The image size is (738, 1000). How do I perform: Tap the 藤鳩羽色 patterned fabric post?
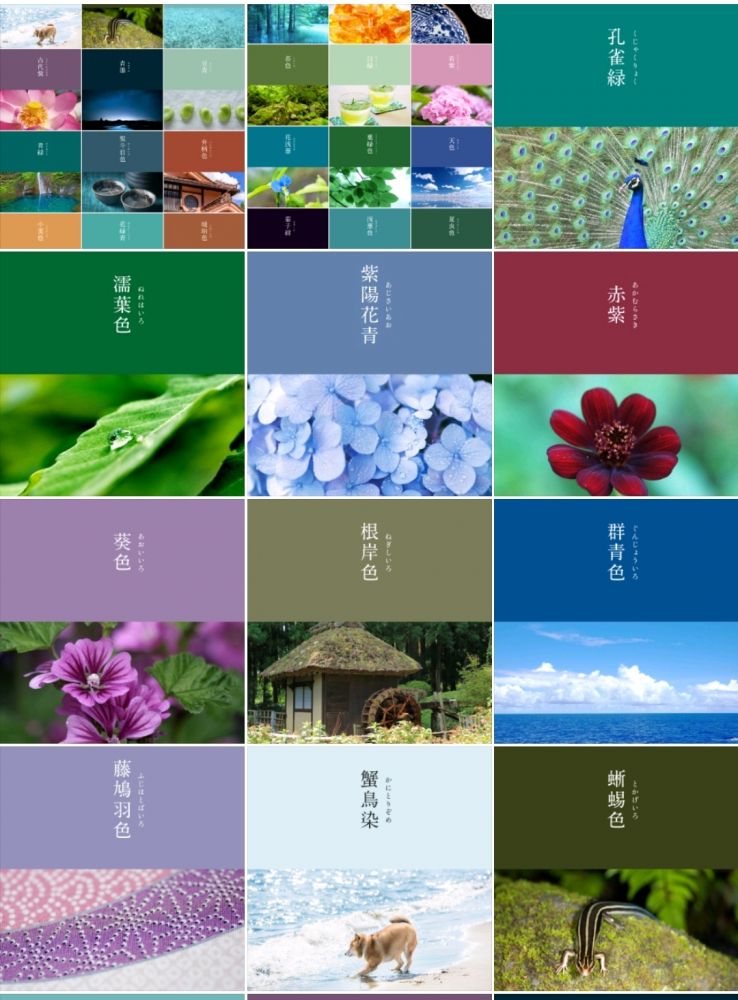click(122, 867)
